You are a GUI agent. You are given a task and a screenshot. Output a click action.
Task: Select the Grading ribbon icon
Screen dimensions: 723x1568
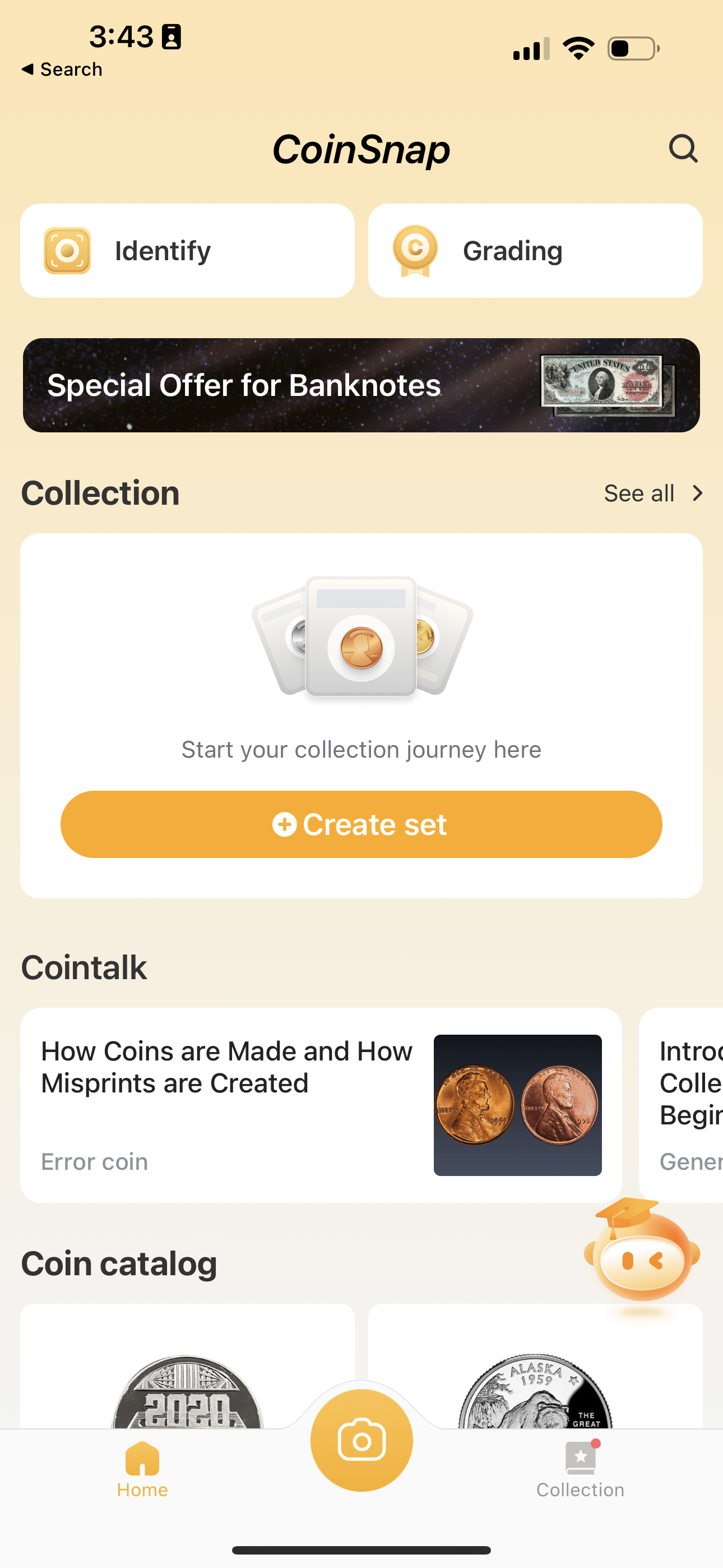click(x=416, y=250)
